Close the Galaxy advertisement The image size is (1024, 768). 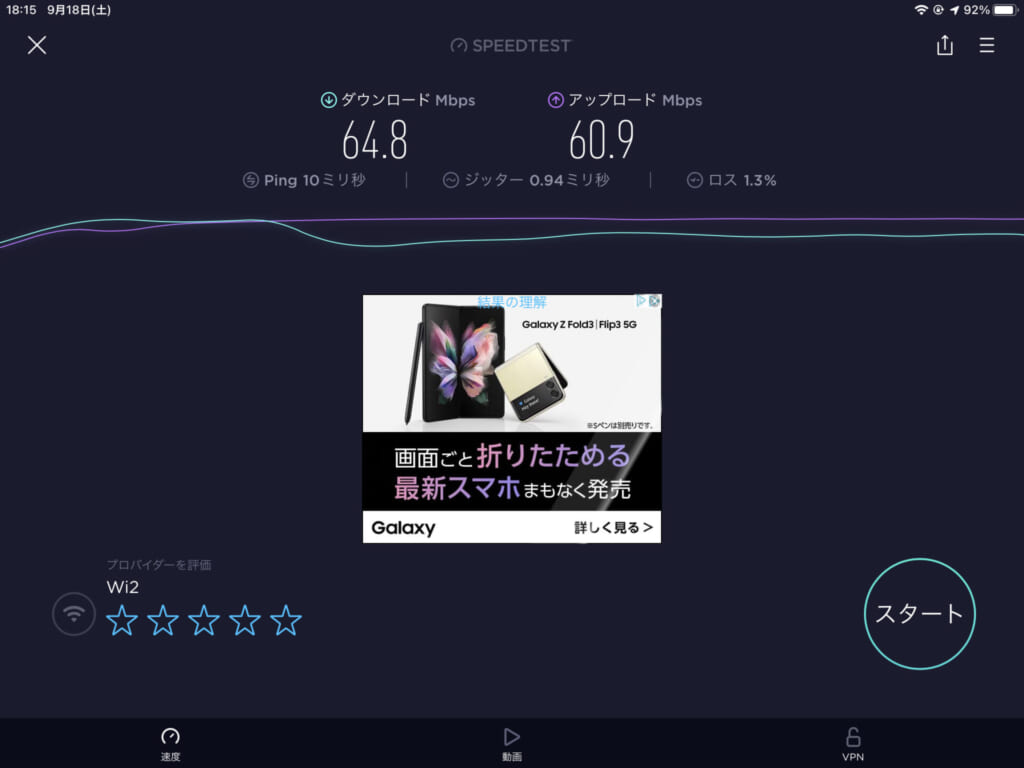[x=654, y=301]
